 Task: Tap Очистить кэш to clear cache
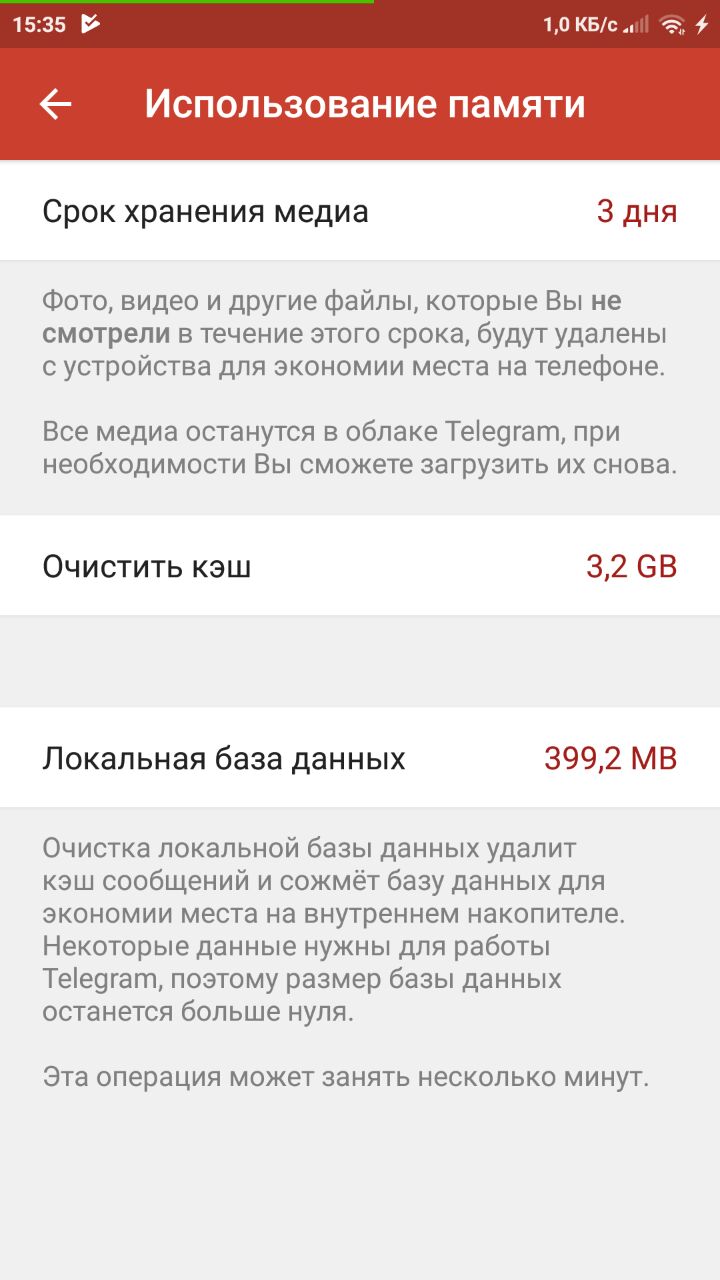[x=360, y=567]
